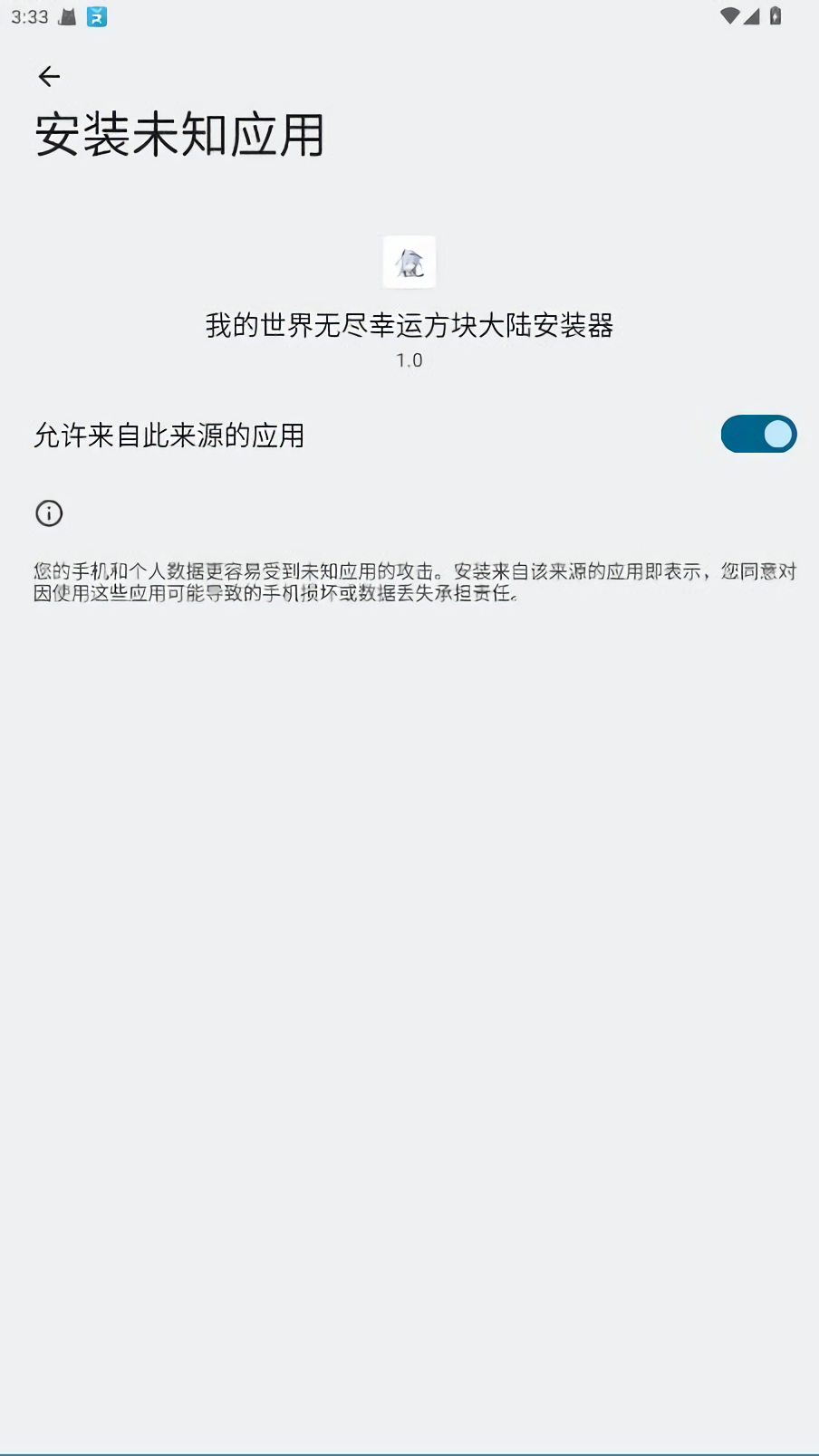Disable 允许来自此来源的应用 switch

pyautogui.click(x=758, y=435)
